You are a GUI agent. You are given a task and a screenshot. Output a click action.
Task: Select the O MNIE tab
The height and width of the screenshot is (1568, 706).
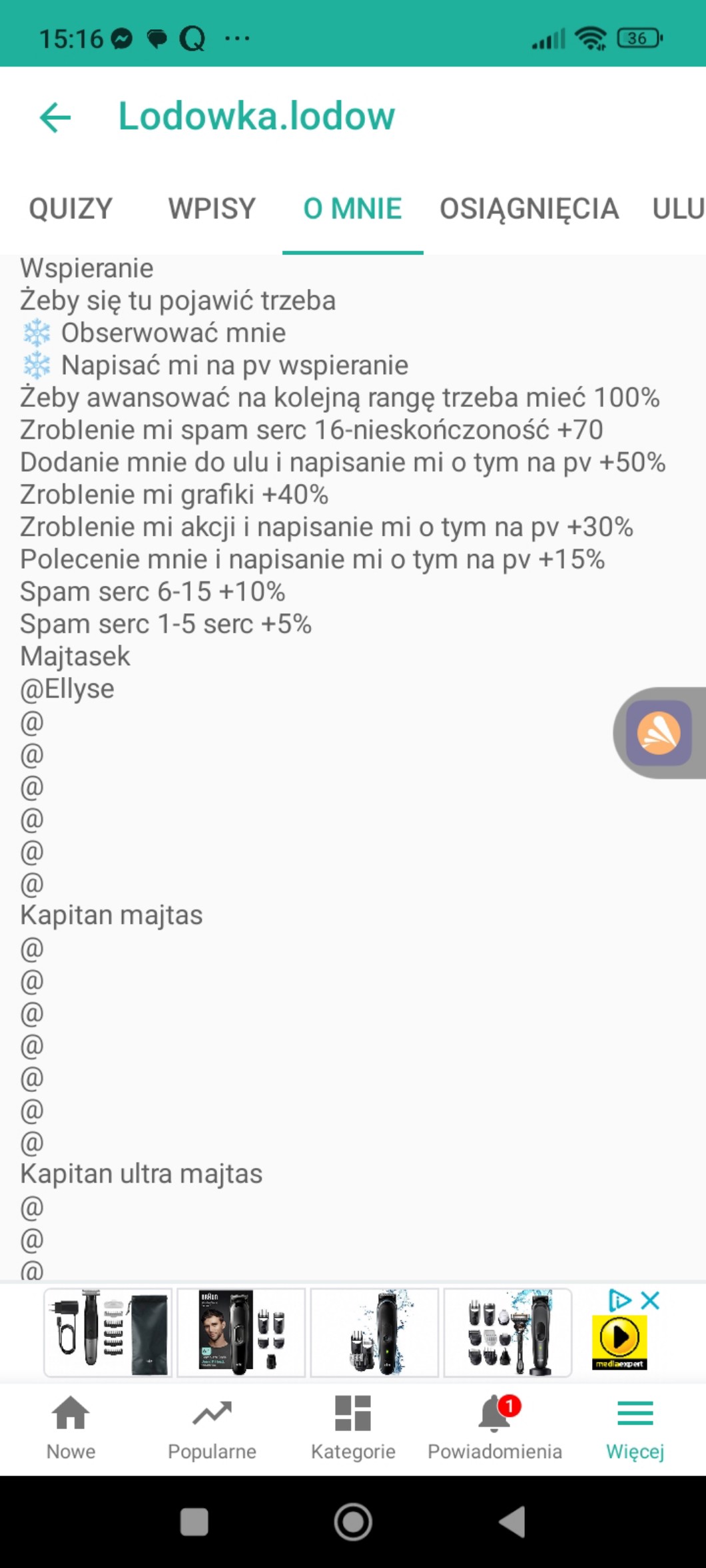coord(352,209)
